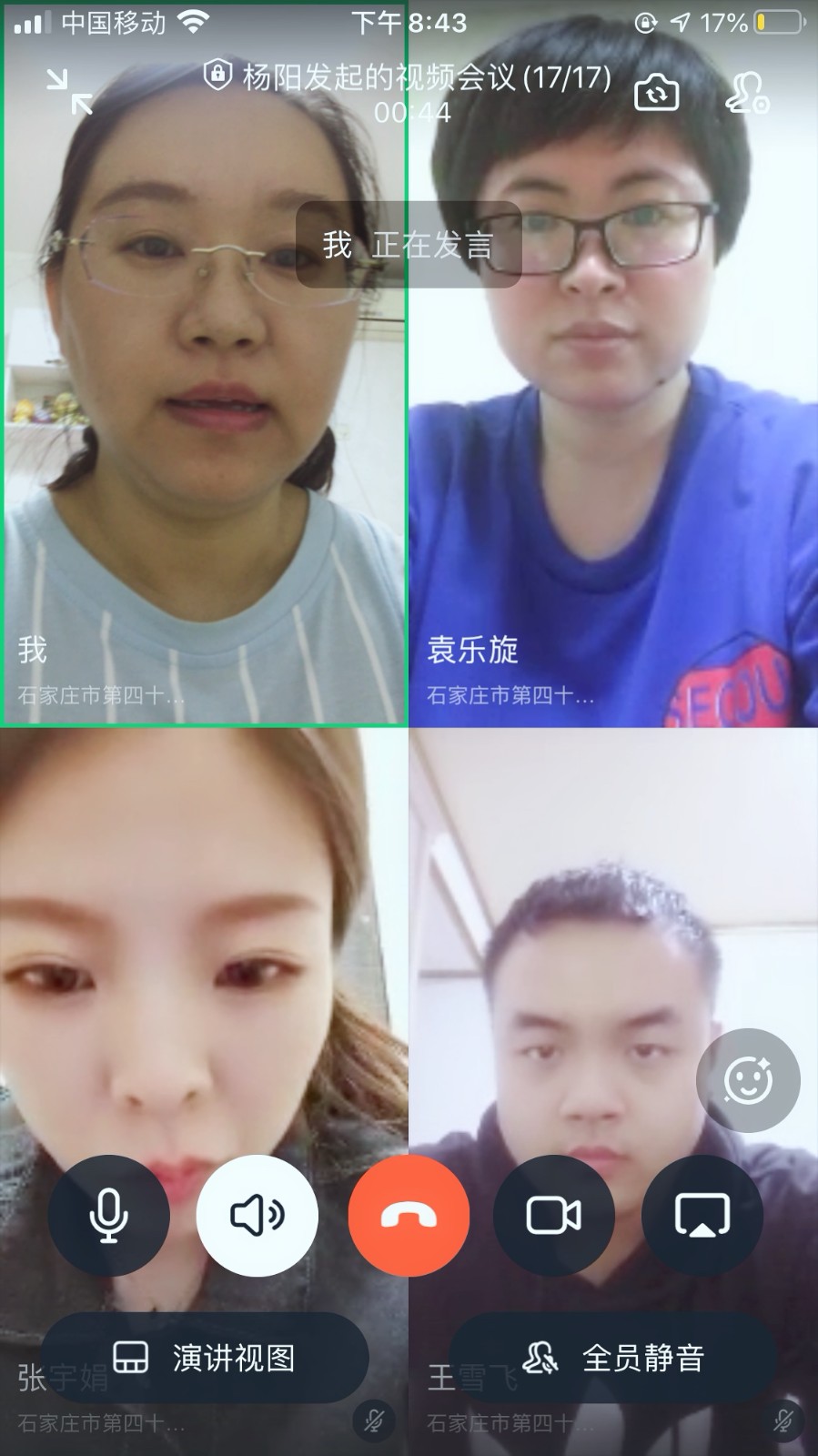Mute the microphone

(108, 1215)
